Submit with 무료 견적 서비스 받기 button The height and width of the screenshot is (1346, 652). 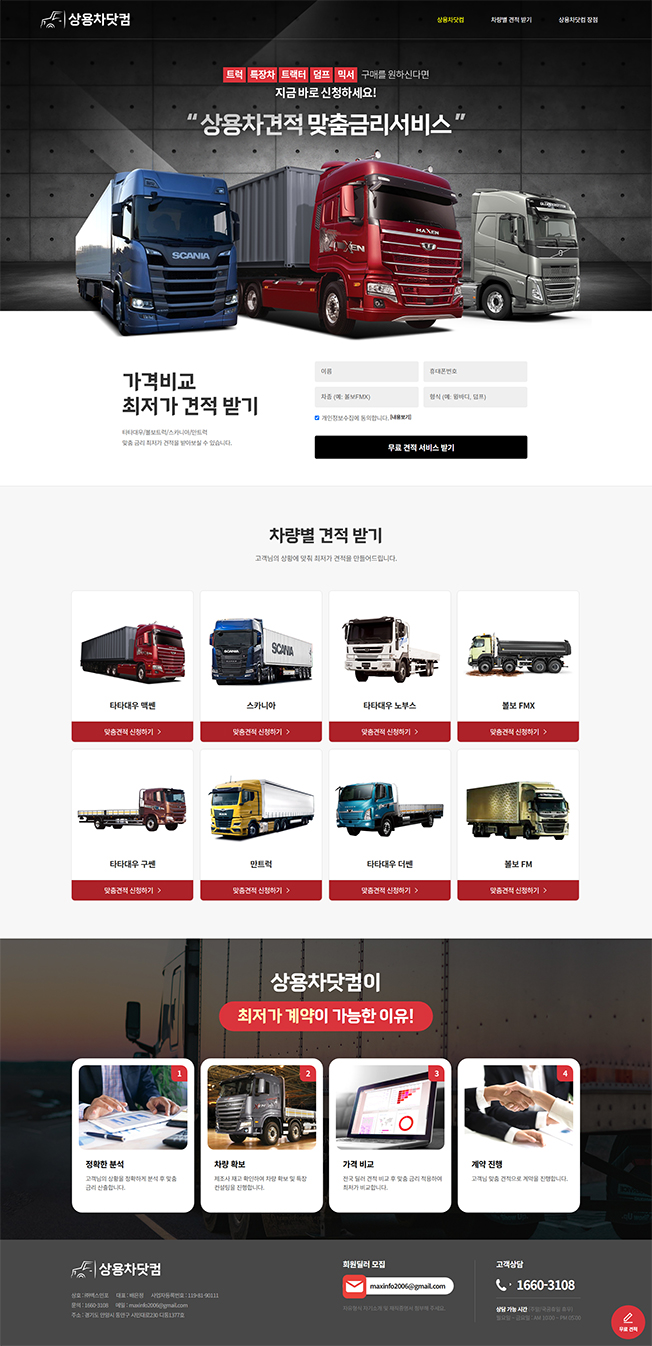tap(420, 447)
